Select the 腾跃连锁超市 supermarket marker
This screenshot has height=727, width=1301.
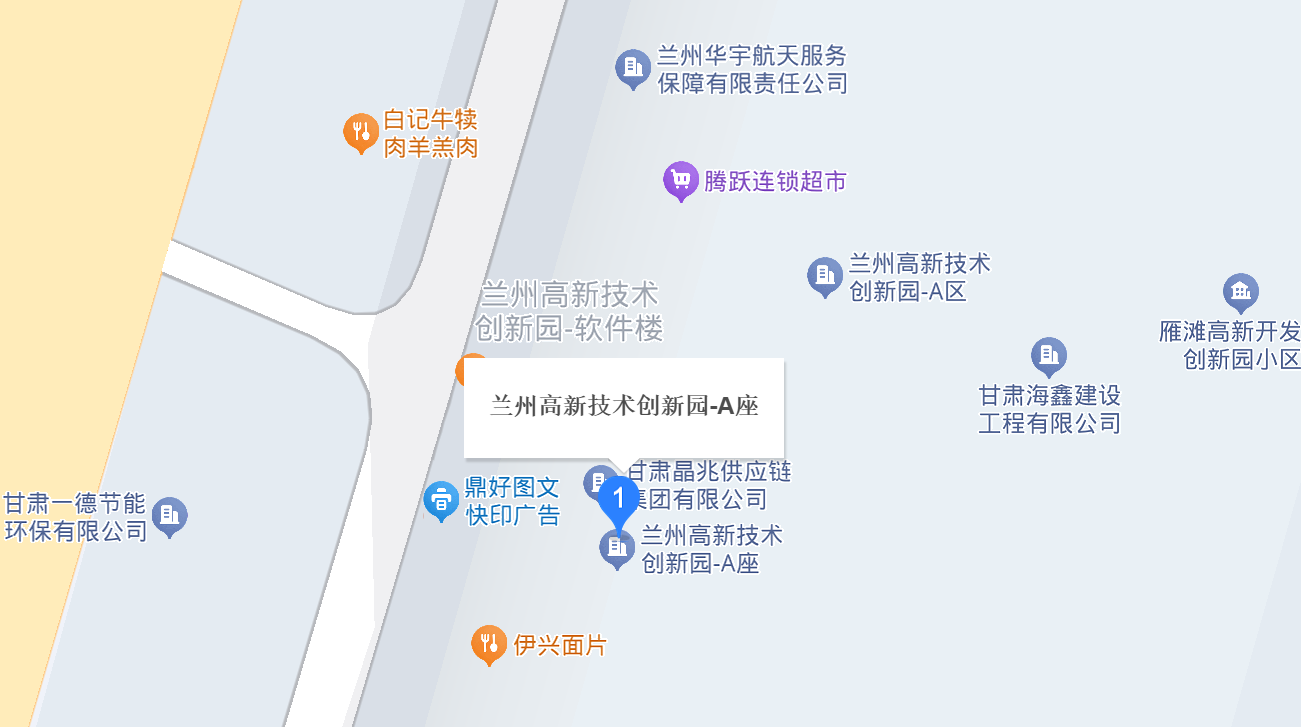point(681,180)
